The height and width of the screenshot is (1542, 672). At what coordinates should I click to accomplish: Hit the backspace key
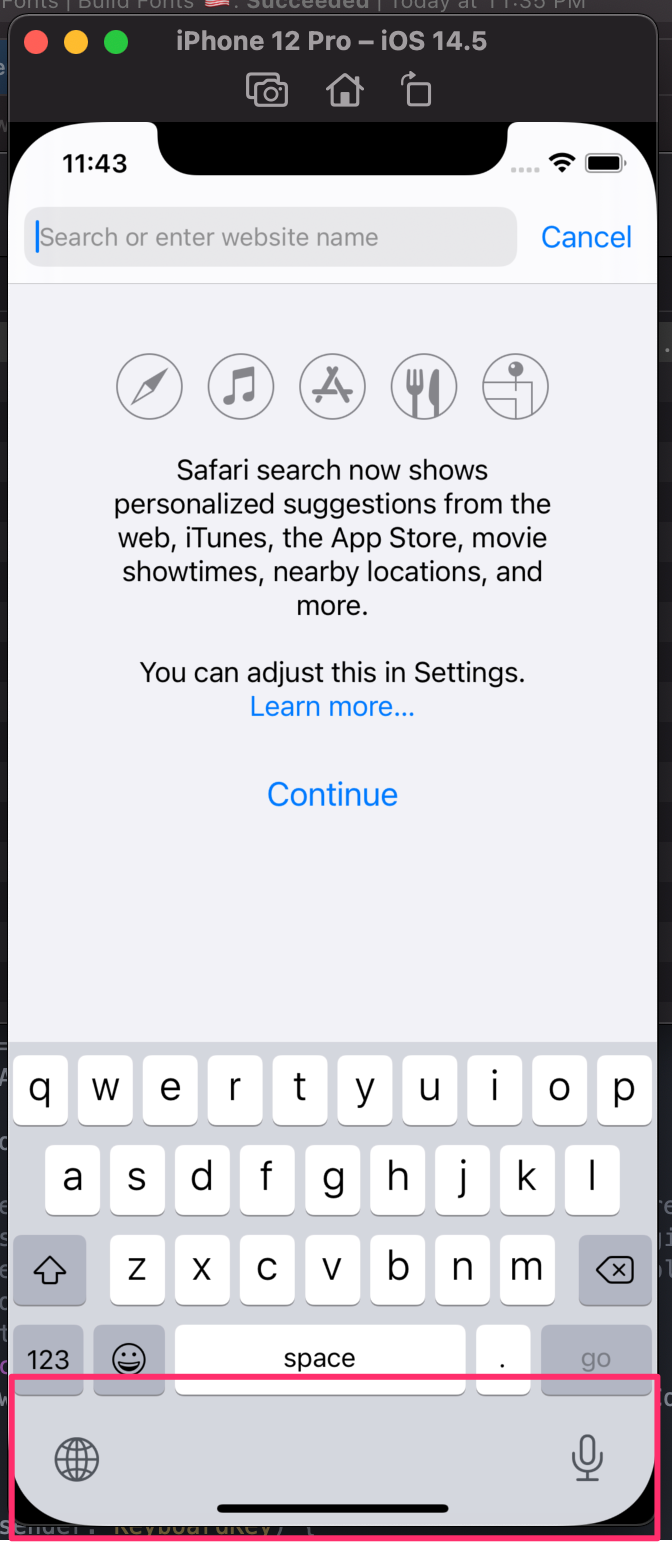coord(614,1269)
